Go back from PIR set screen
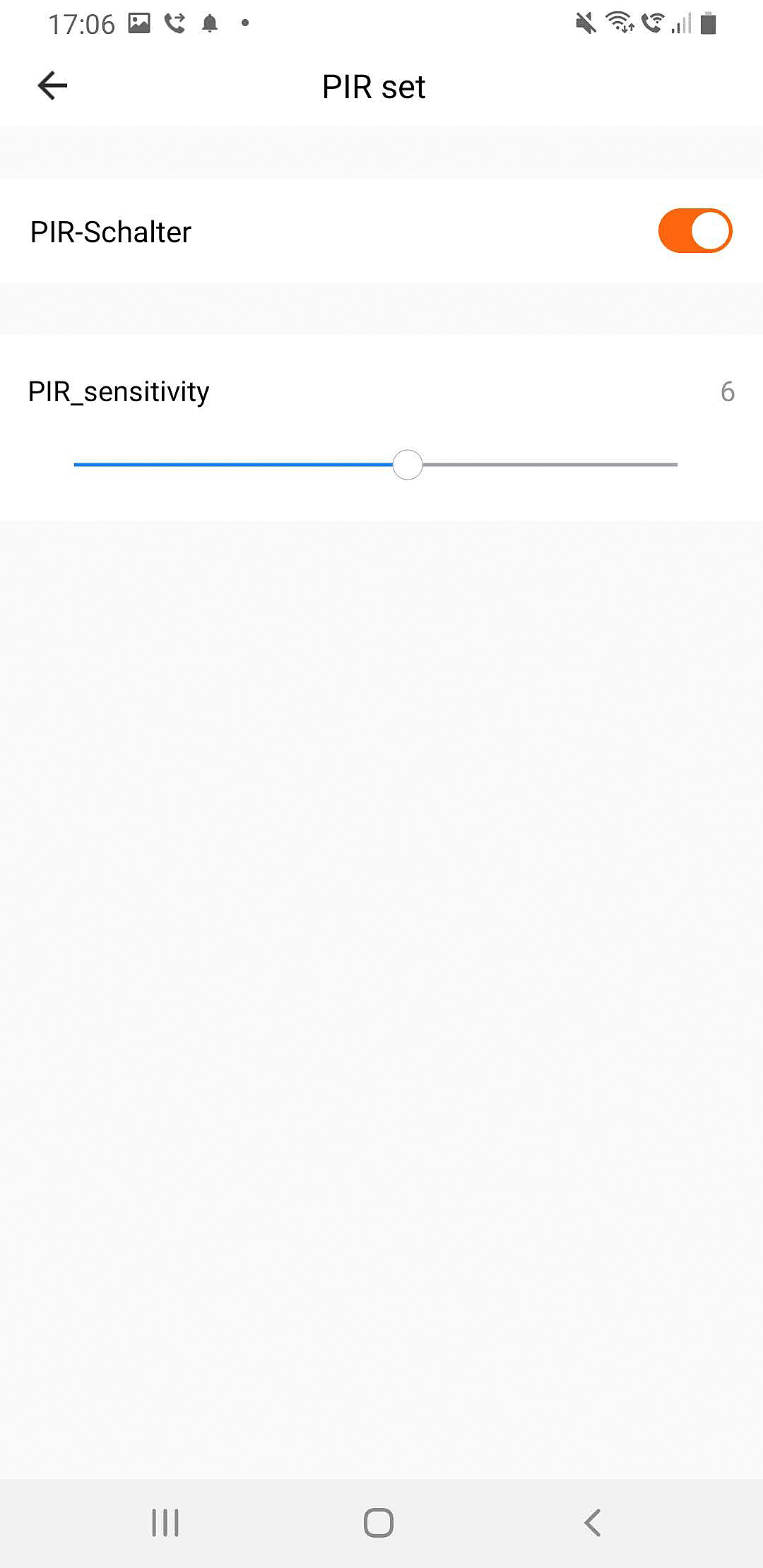Viewport: 763px width, 1568px height. [52, 86]
